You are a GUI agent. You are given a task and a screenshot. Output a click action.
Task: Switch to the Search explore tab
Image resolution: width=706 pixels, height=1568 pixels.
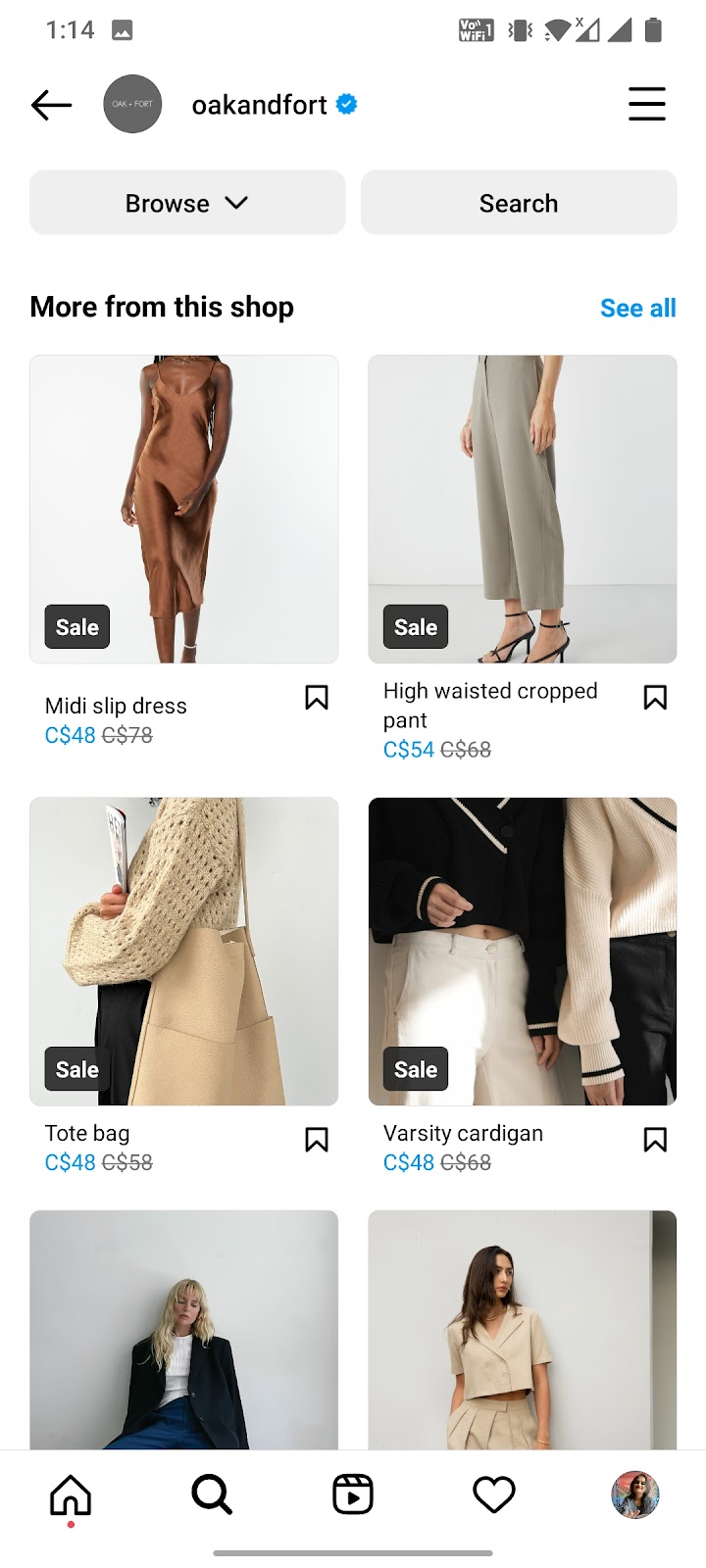tap(212, 1495)
